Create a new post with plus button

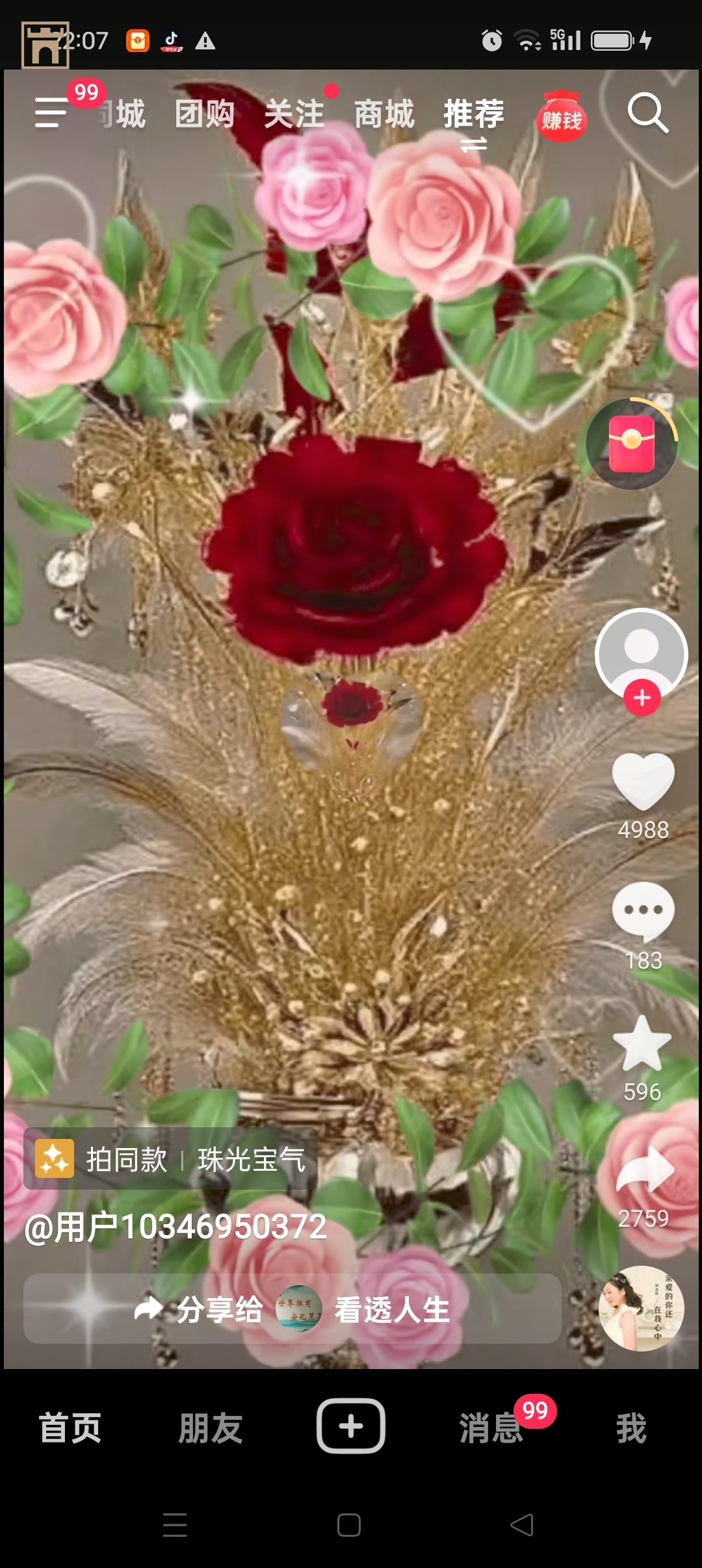tap(351, 1426)
